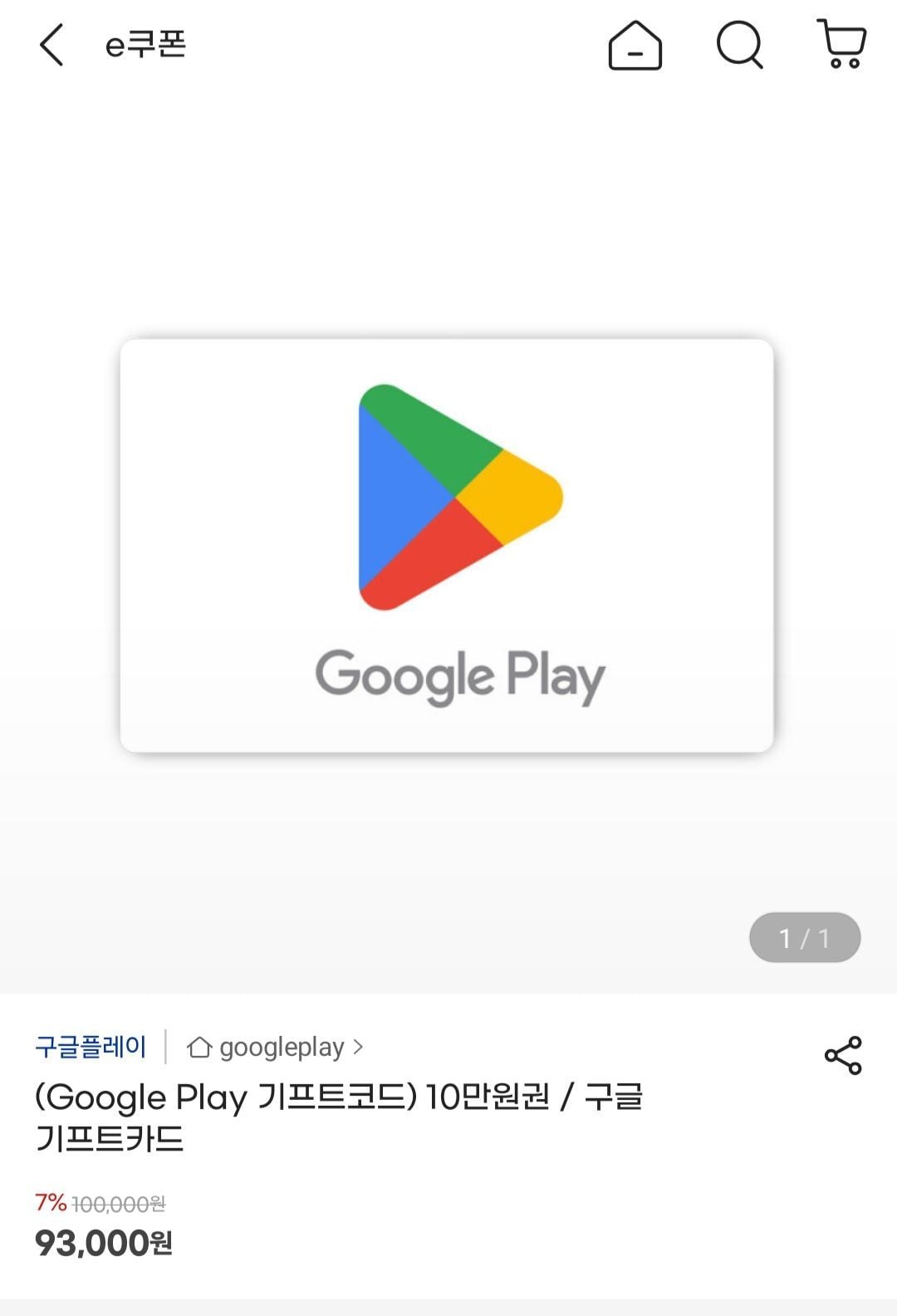This screenshot has height=1316, width=897.
Task: Open search with the magnifier icon
Action: click(739, 45)
